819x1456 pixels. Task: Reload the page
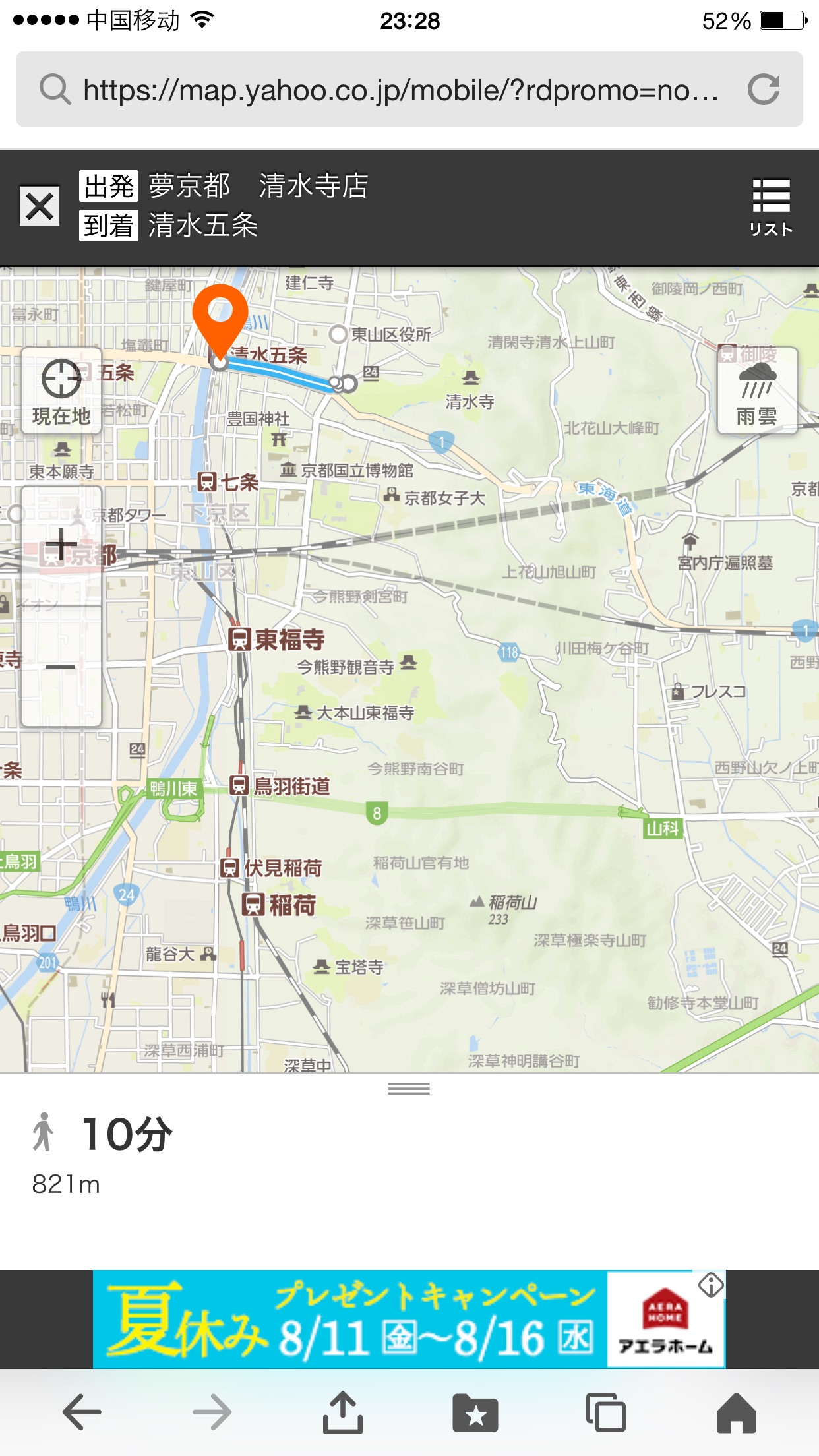tap(764, 90)
